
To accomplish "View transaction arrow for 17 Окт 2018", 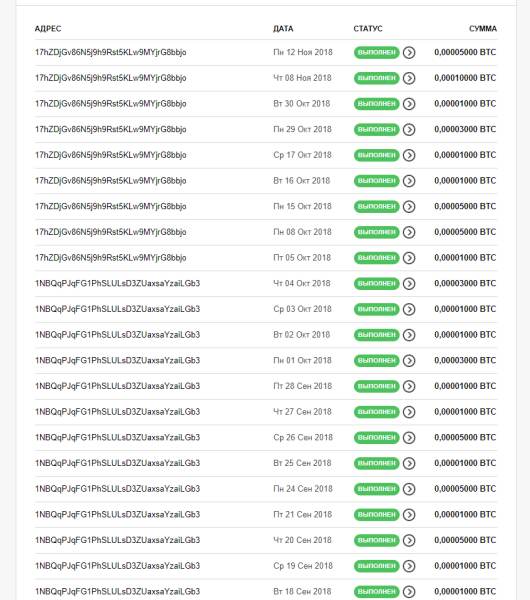I will [x=409, y=155].
